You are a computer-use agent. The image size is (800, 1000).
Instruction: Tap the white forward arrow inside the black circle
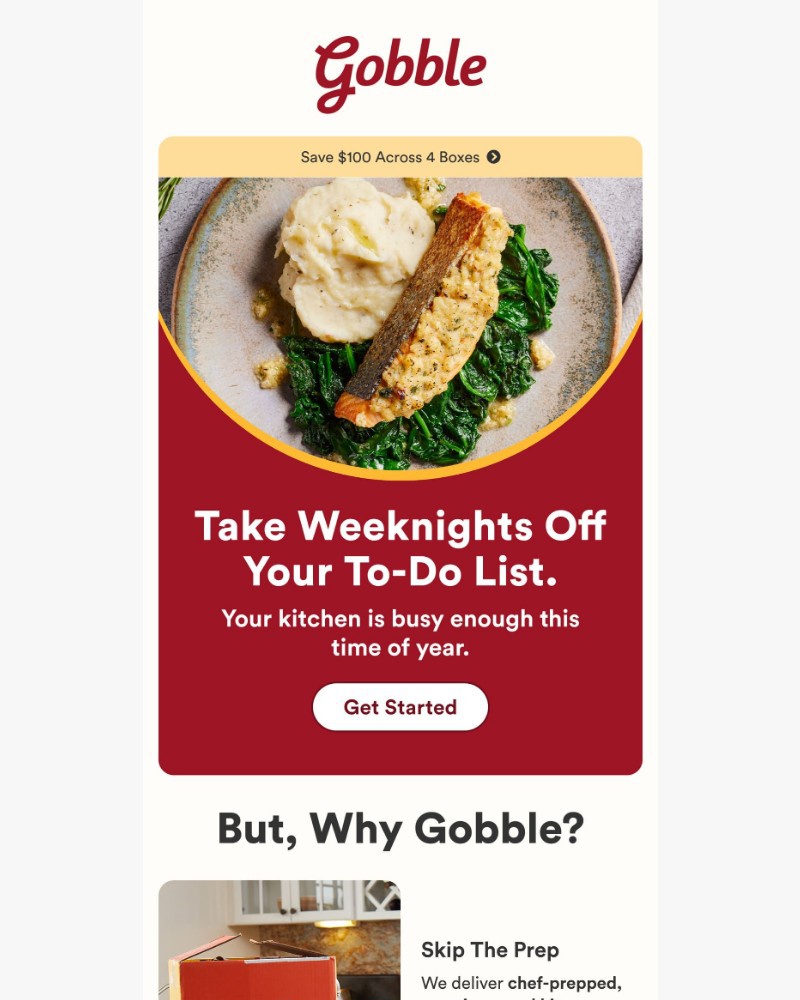point(494,157)
